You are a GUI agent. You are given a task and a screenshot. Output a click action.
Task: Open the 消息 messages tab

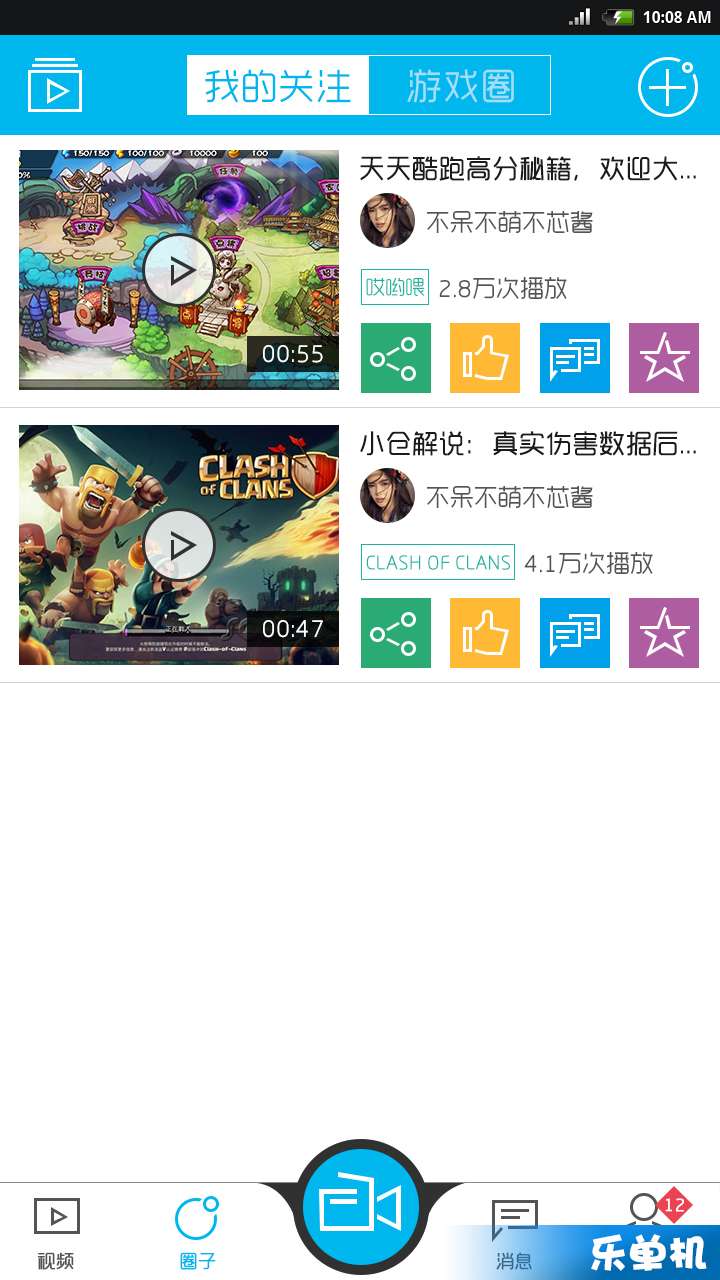(x=514, y=1232)
